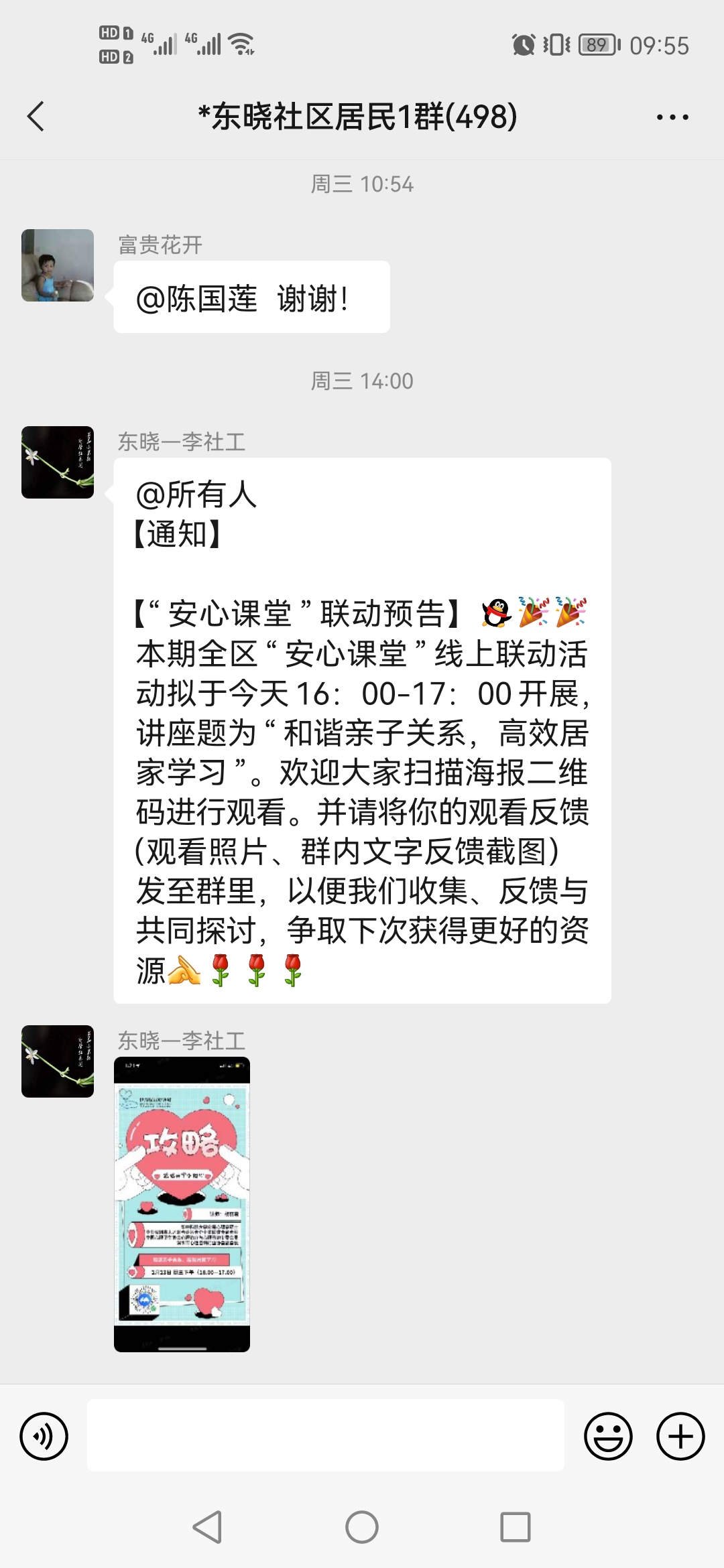Go back from the group chat

coord(36,117)
